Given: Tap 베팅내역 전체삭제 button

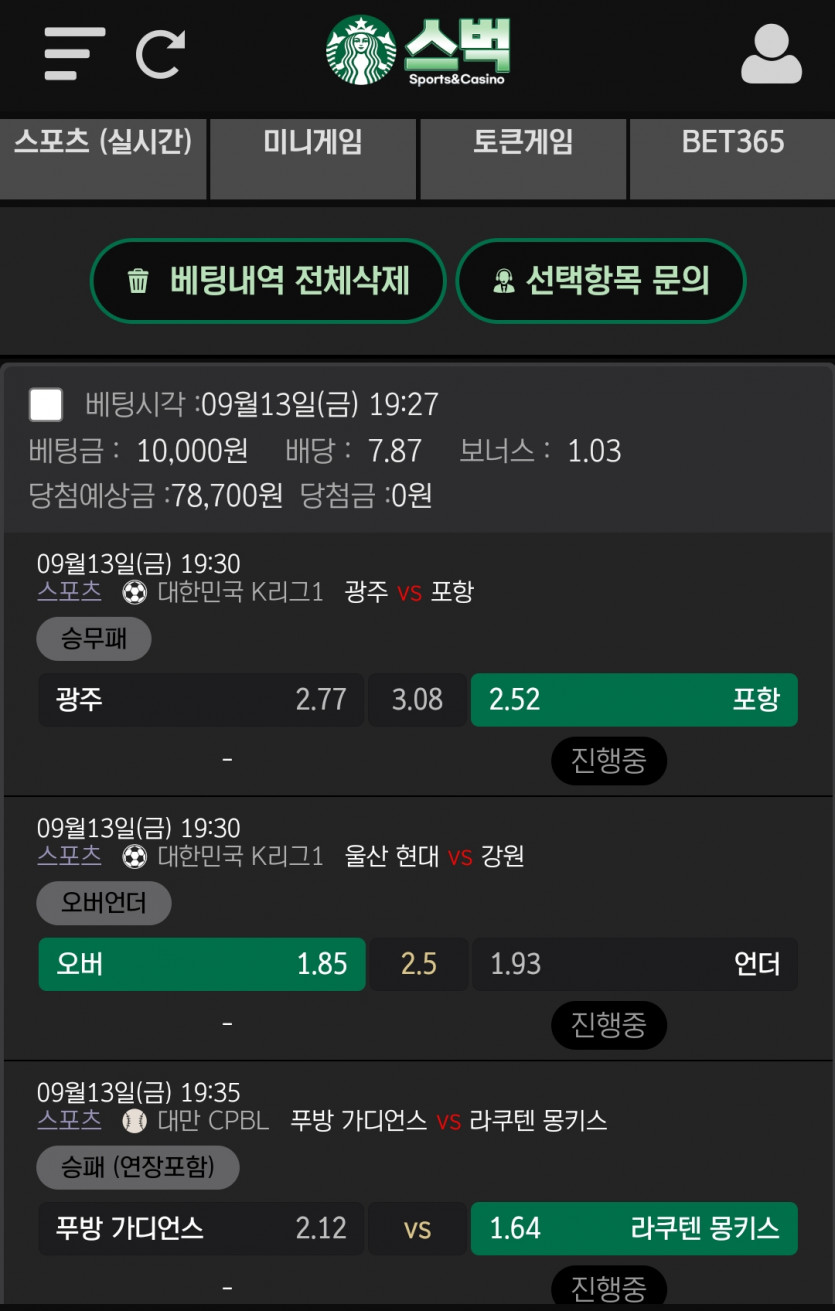Looking at the screenshot, I should 268,281.
